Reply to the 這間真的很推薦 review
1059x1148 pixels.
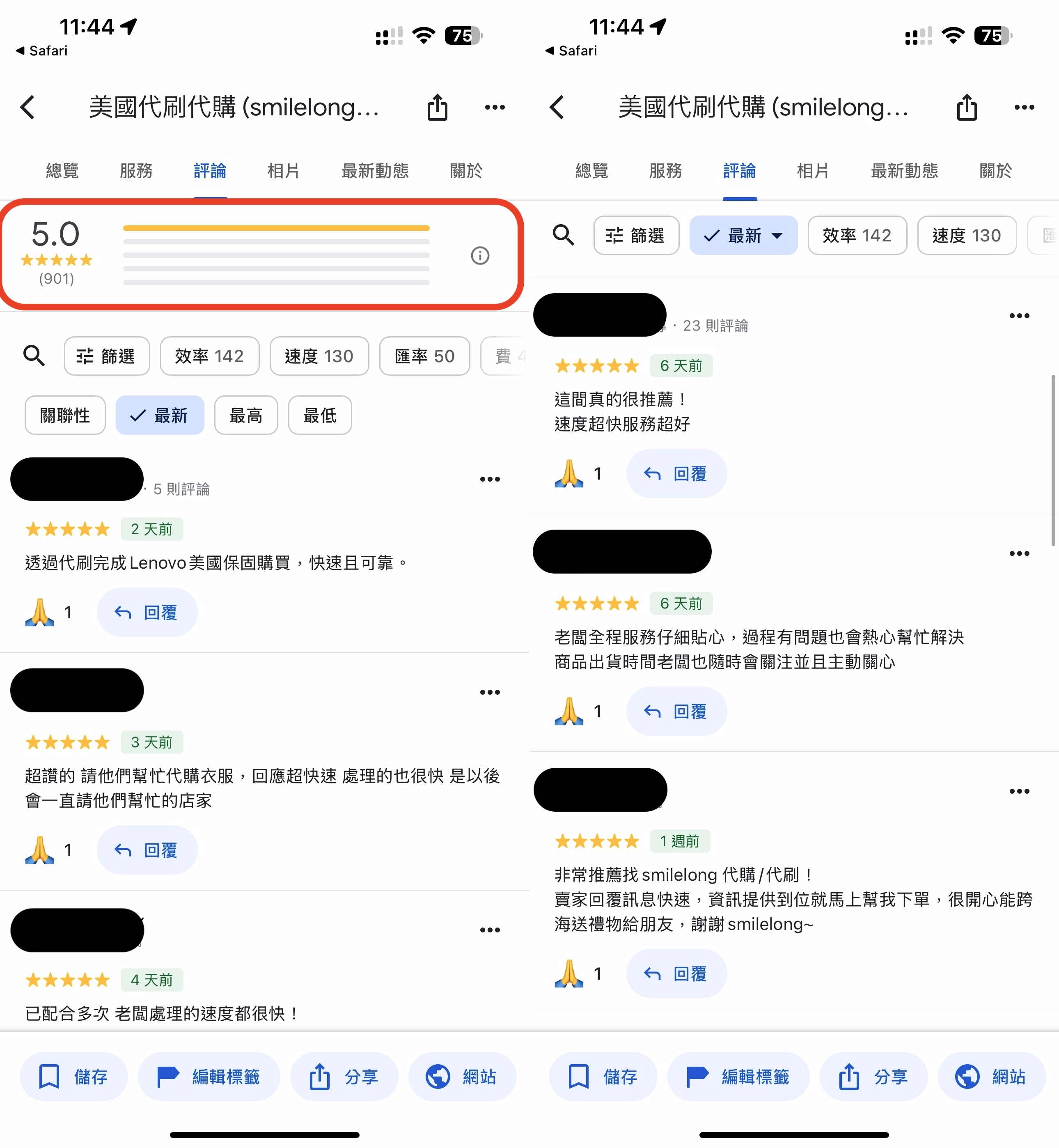676,473
